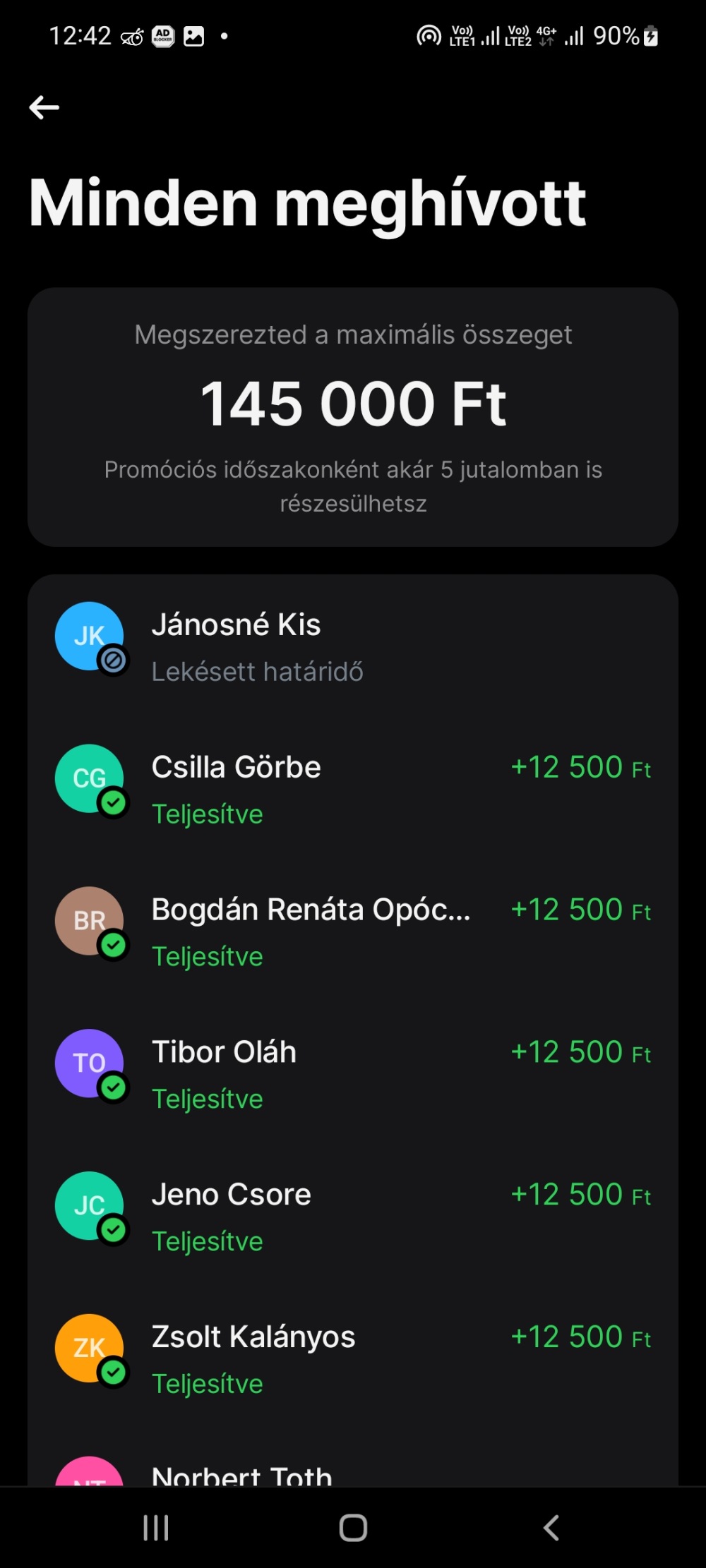The height and width of the screenshot is (1568, 706).
Task: Open Csilla Görbe invite row
Action: click(x=353, y=790)
